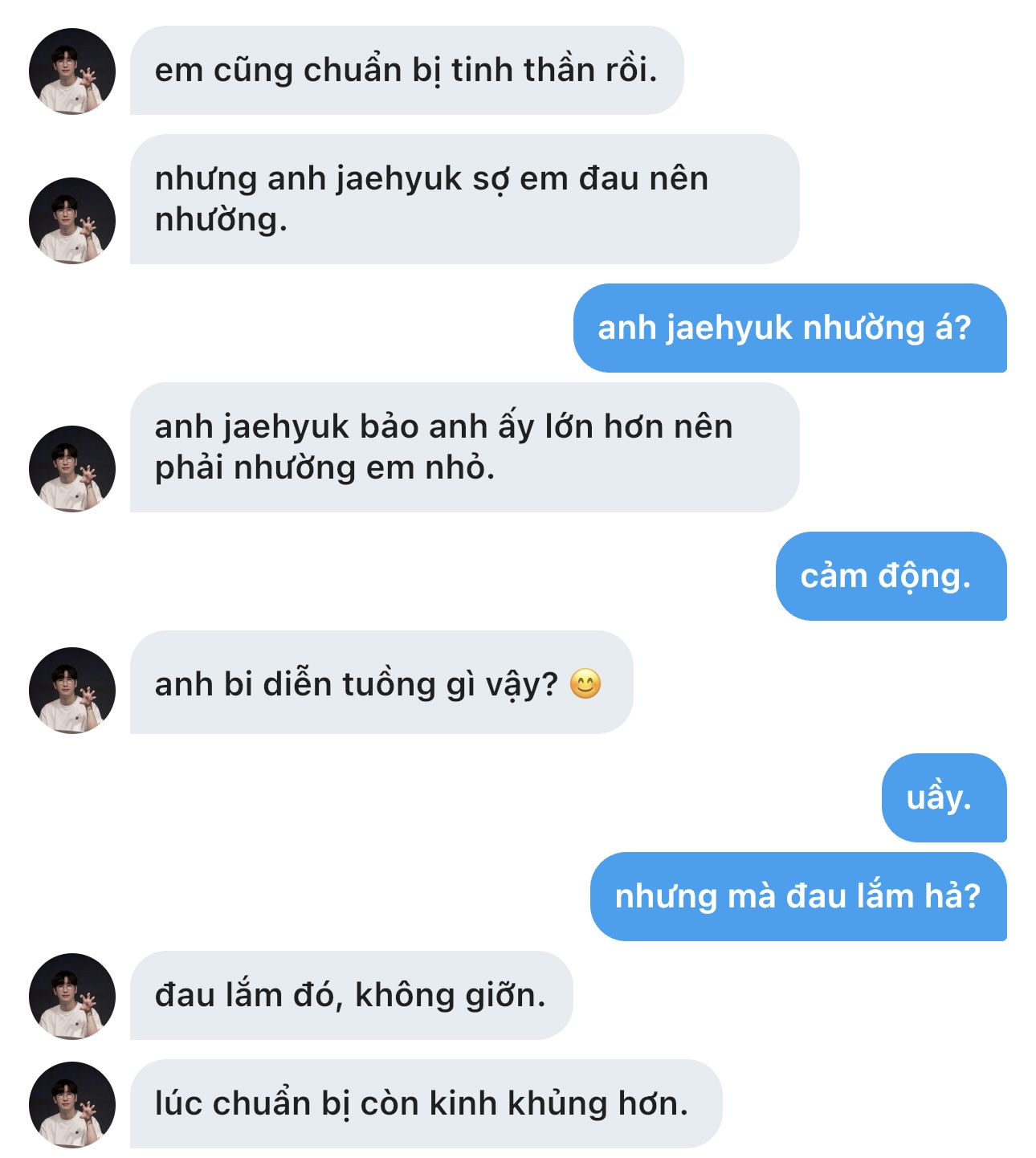Open avatar beside "em cũng chuẩn bị tinh thần rồi"
This screenshot has height=1158, width=1036.
pyautogui.click(x=72, y=71)
